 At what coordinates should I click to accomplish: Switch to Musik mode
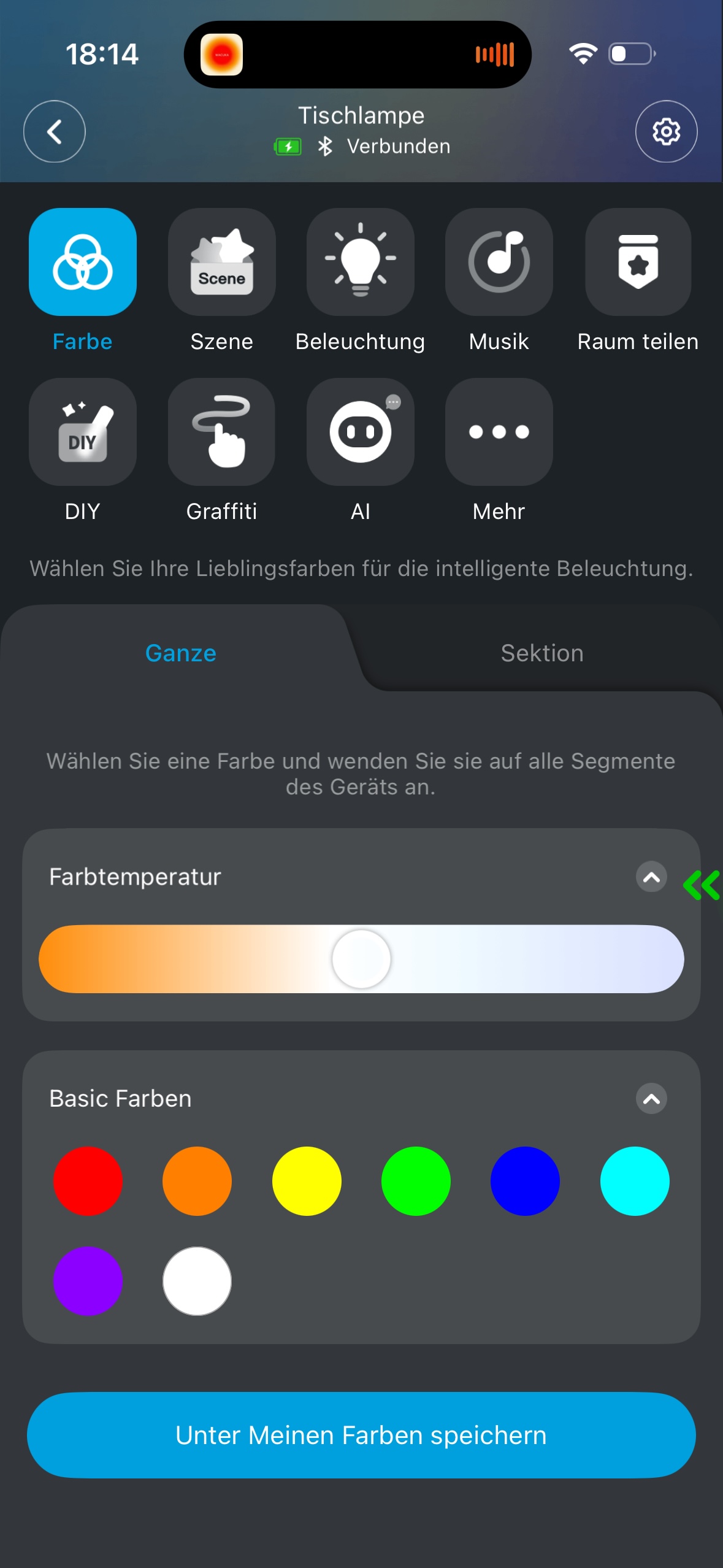tap(499, 262)
